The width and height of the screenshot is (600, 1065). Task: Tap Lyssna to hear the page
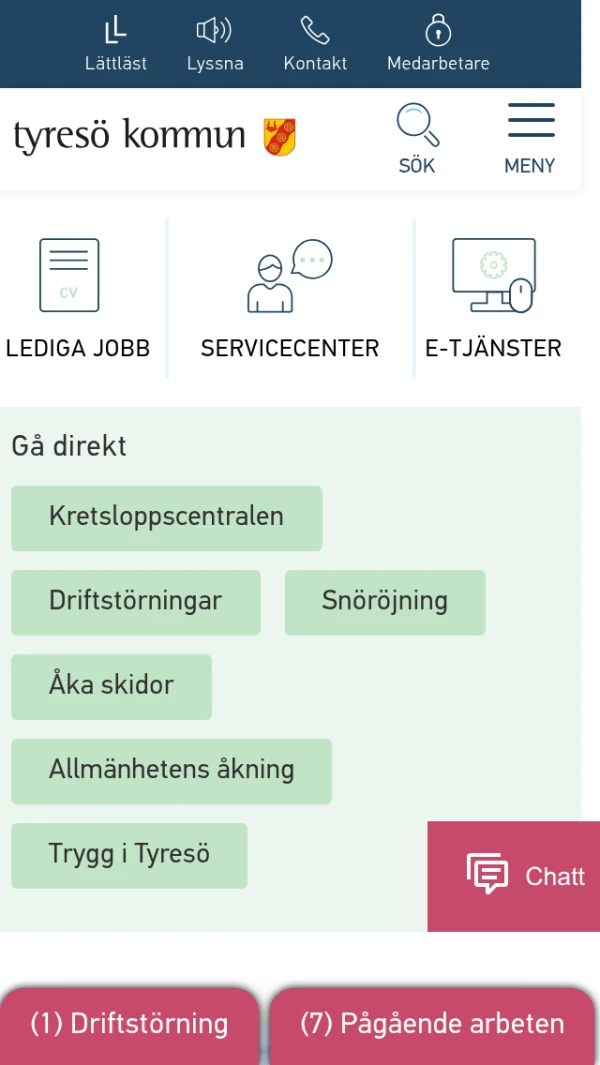[215, 45]
